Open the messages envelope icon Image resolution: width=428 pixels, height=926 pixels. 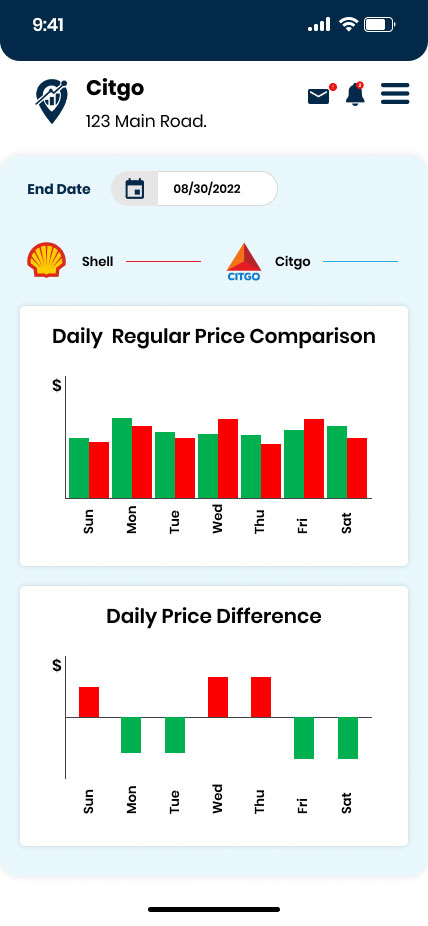(x=319, y=96)
